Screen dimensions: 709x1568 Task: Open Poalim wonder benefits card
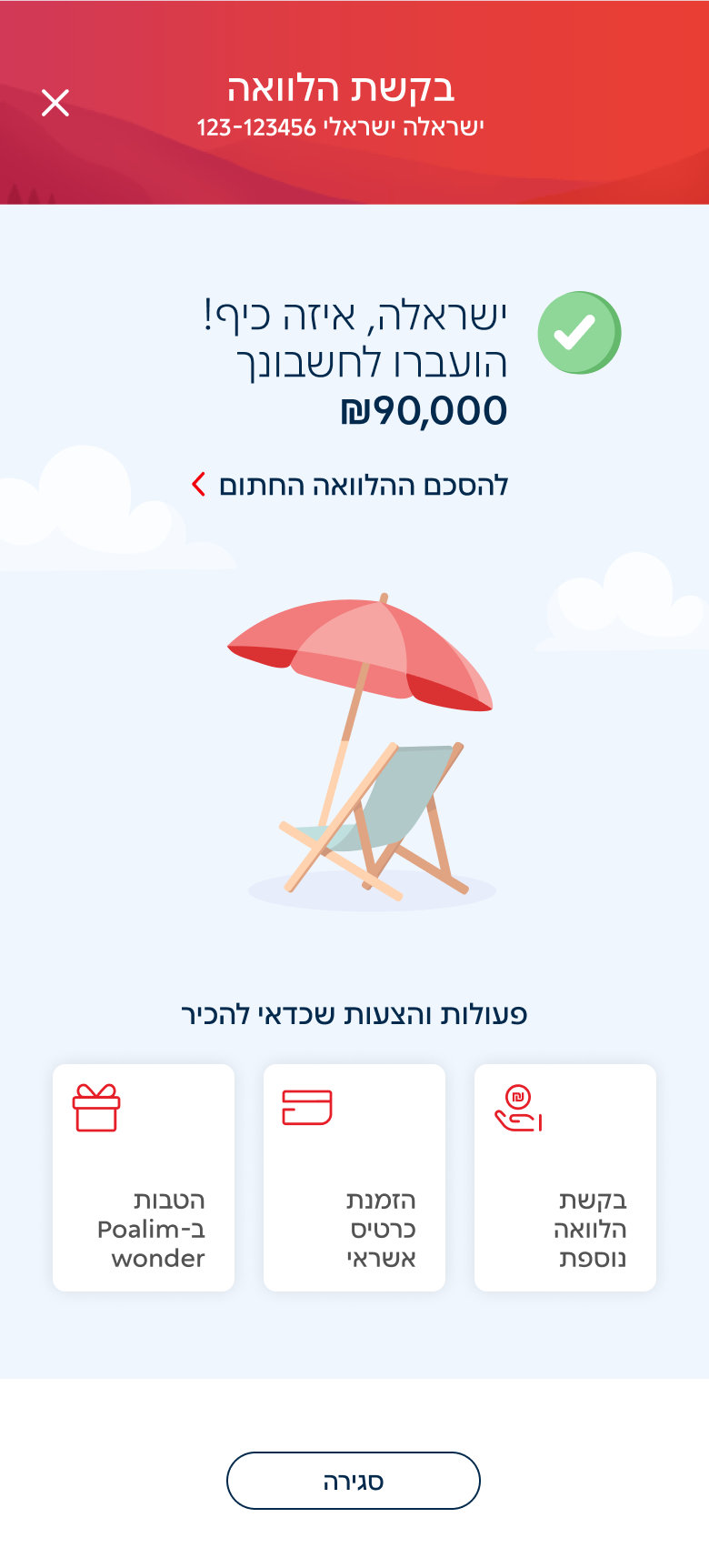pos(144,1177)
